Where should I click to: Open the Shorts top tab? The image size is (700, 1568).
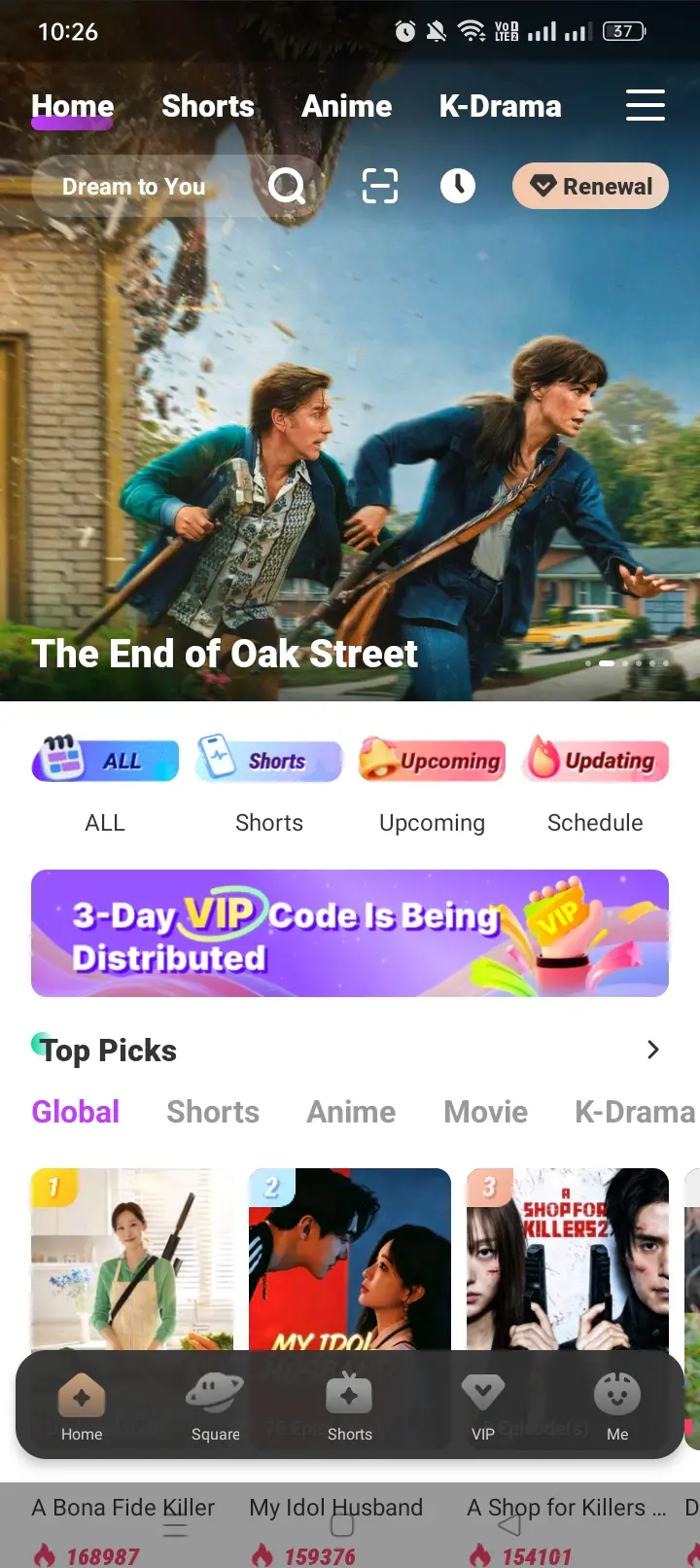208,106
